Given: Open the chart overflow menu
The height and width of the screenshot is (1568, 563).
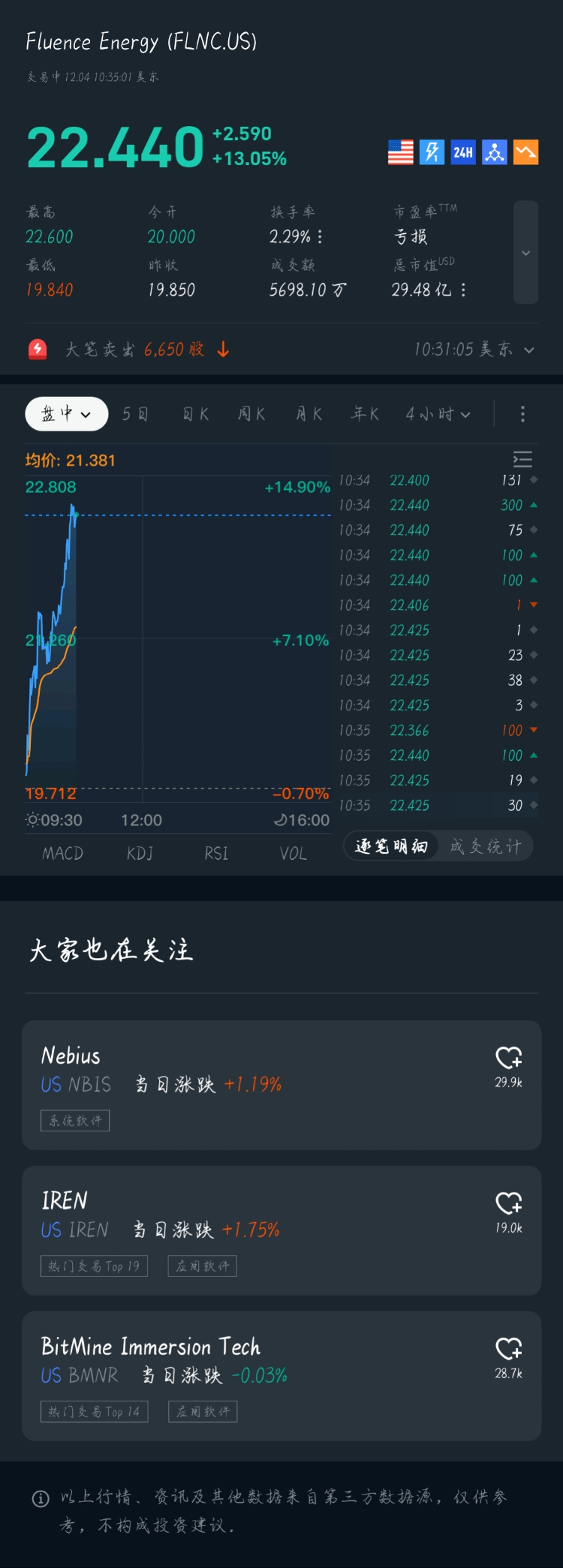Looking at the screenshot, I should click(x=522, y=414).
